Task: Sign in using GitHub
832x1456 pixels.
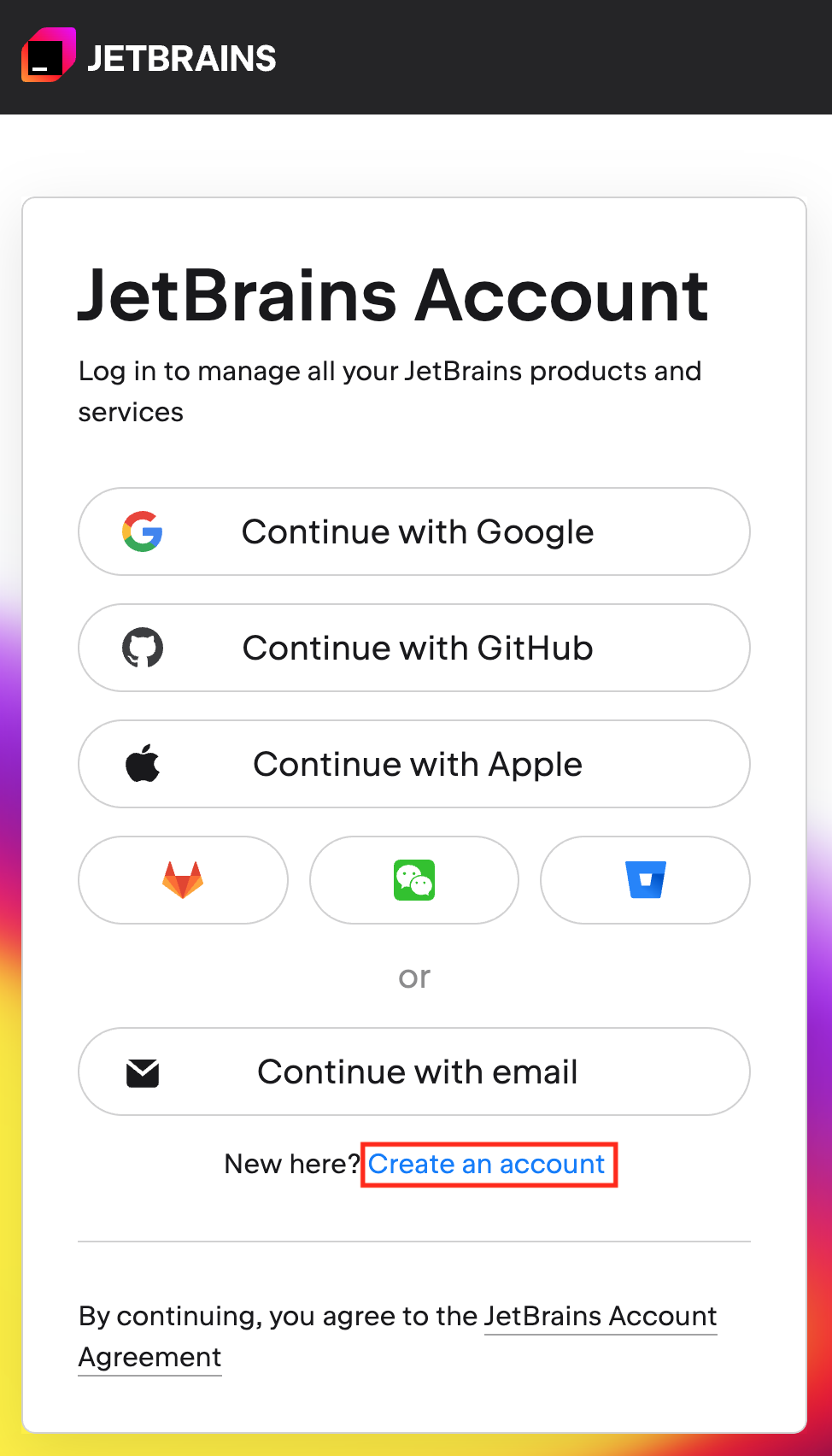Action: (x=414, y=648)
